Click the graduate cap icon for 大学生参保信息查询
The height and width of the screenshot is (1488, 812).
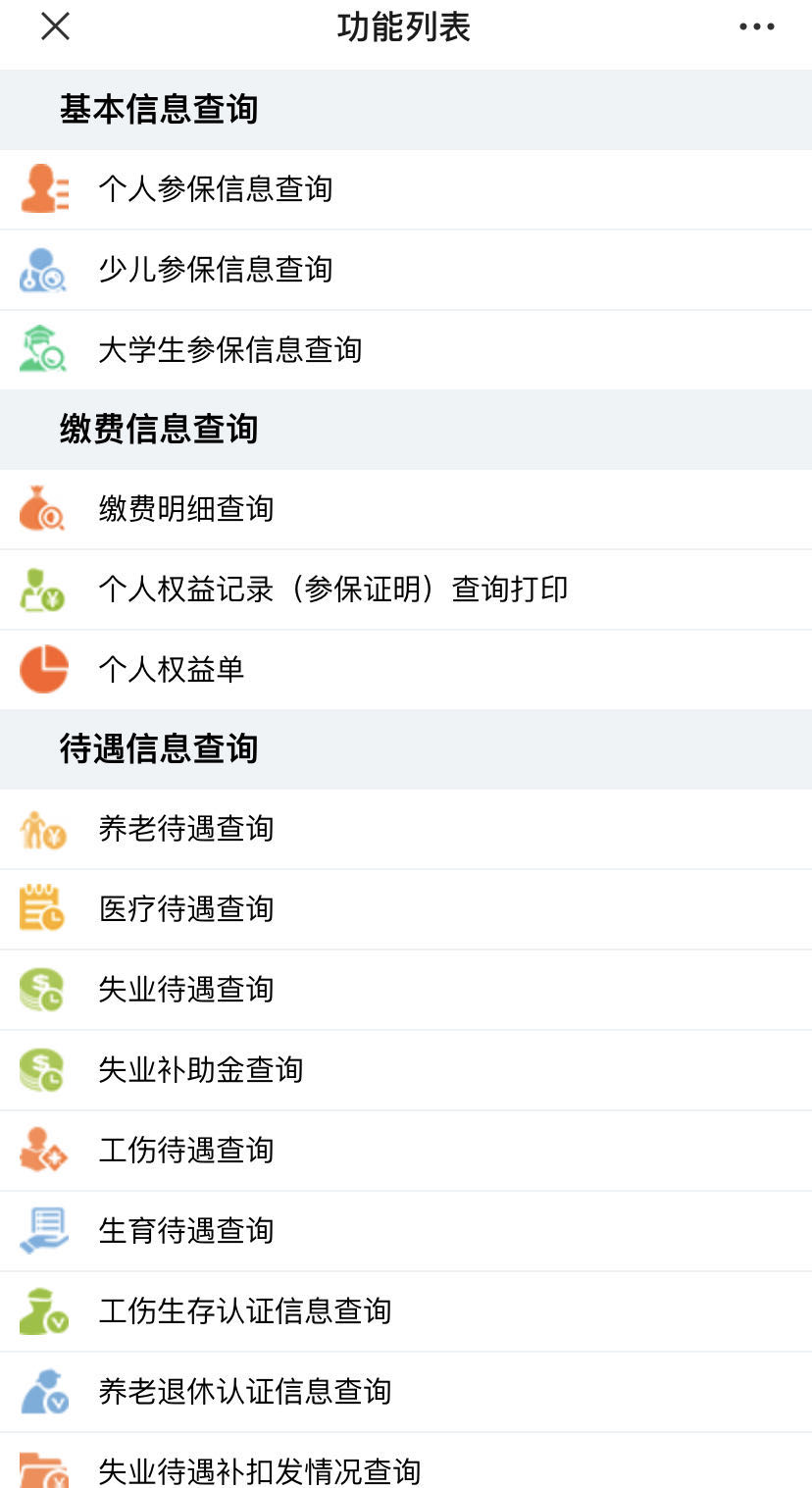tap(43, 349)
